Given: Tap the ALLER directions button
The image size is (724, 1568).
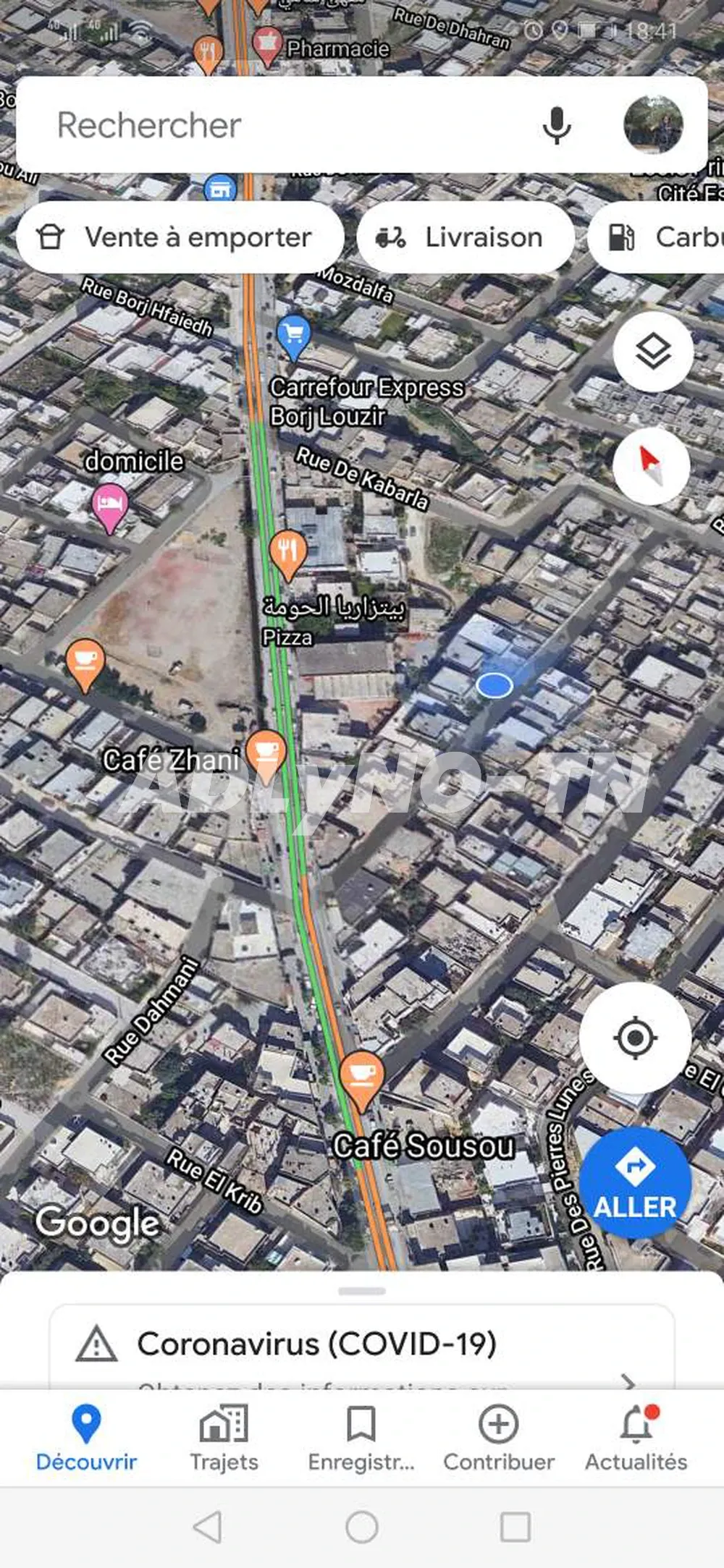Looking at the screenshot, I should [635, 1182].
